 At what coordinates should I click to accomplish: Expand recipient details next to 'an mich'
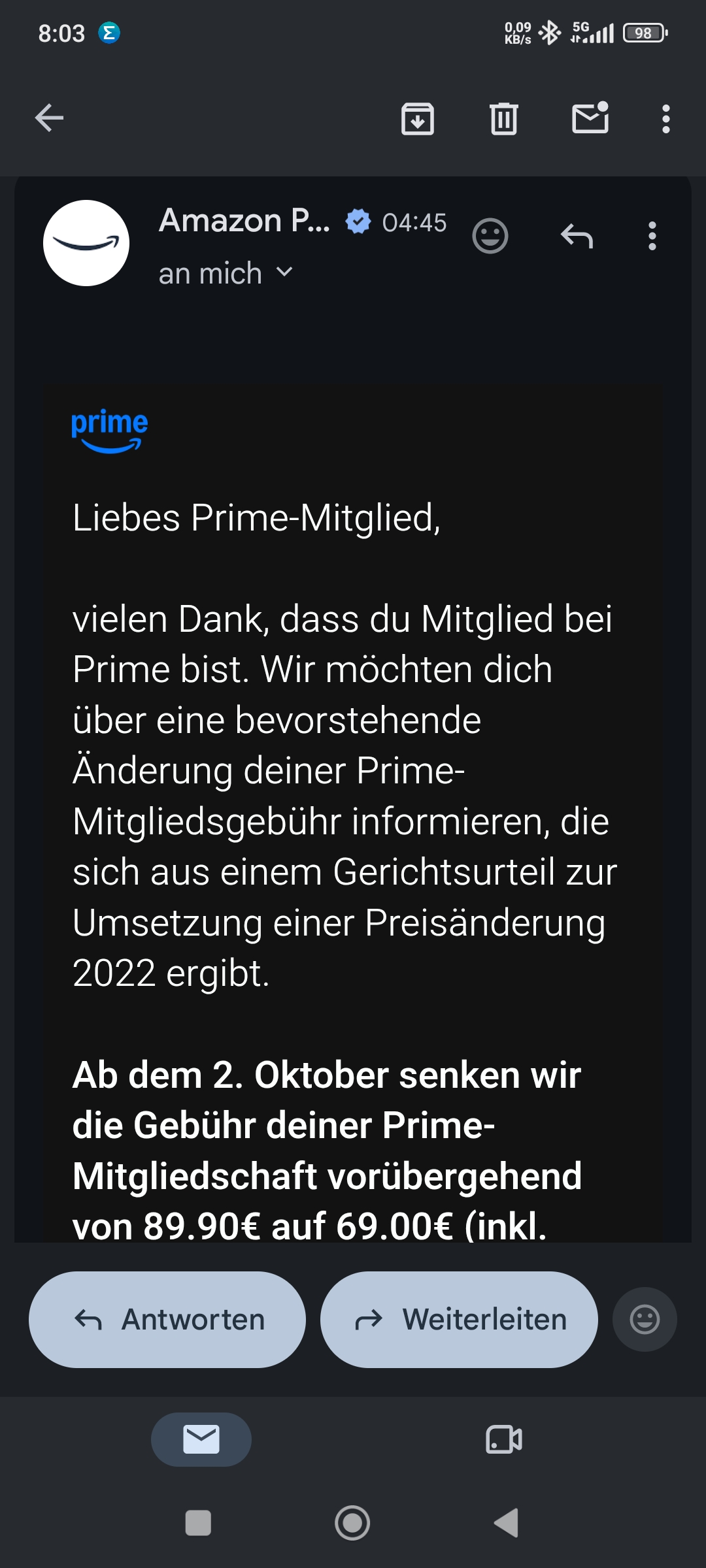(x=284, y=272)
